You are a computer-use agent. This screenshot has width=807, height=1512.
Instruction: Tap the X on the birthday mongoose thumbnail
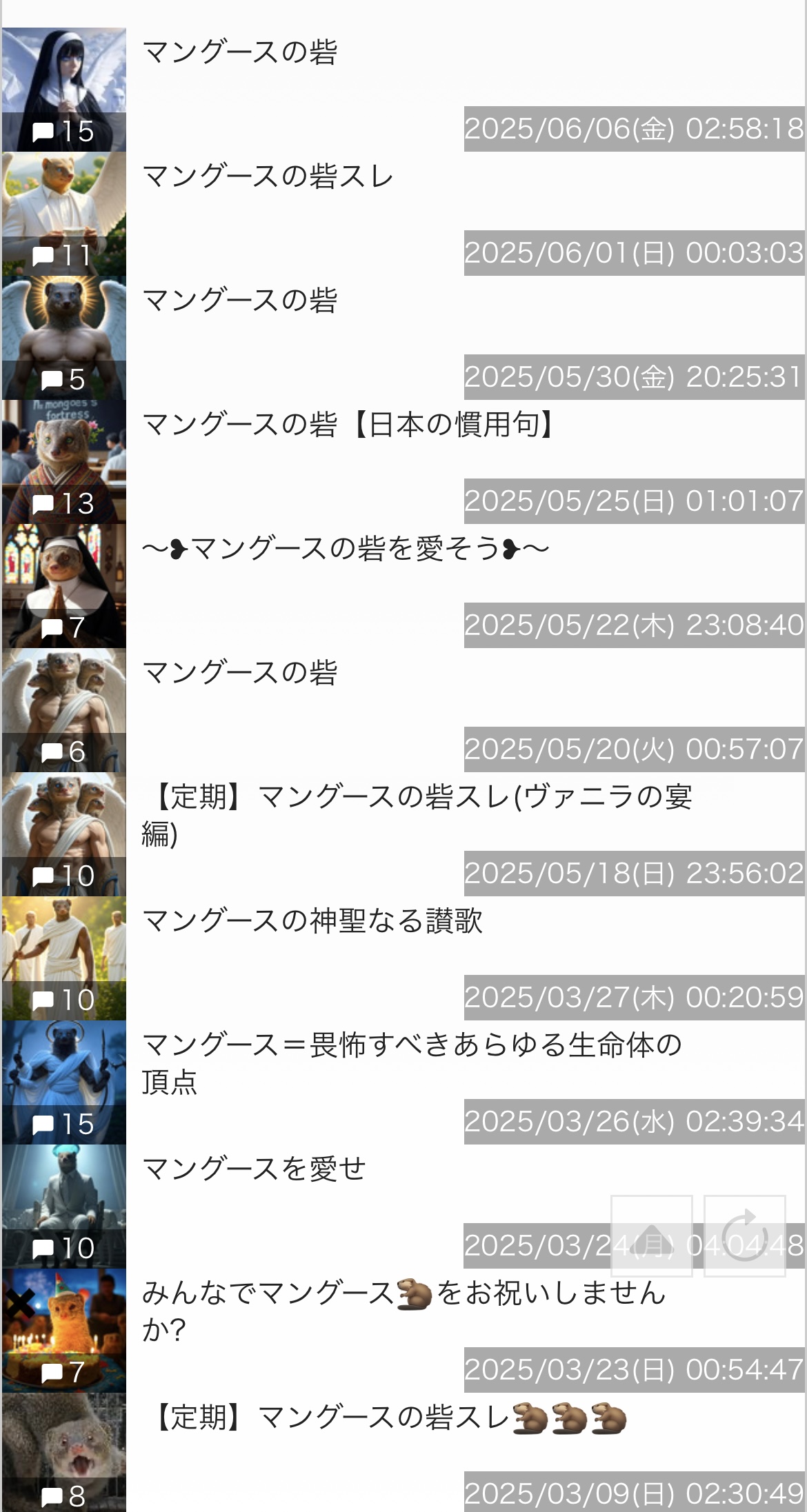[21, 1303]
